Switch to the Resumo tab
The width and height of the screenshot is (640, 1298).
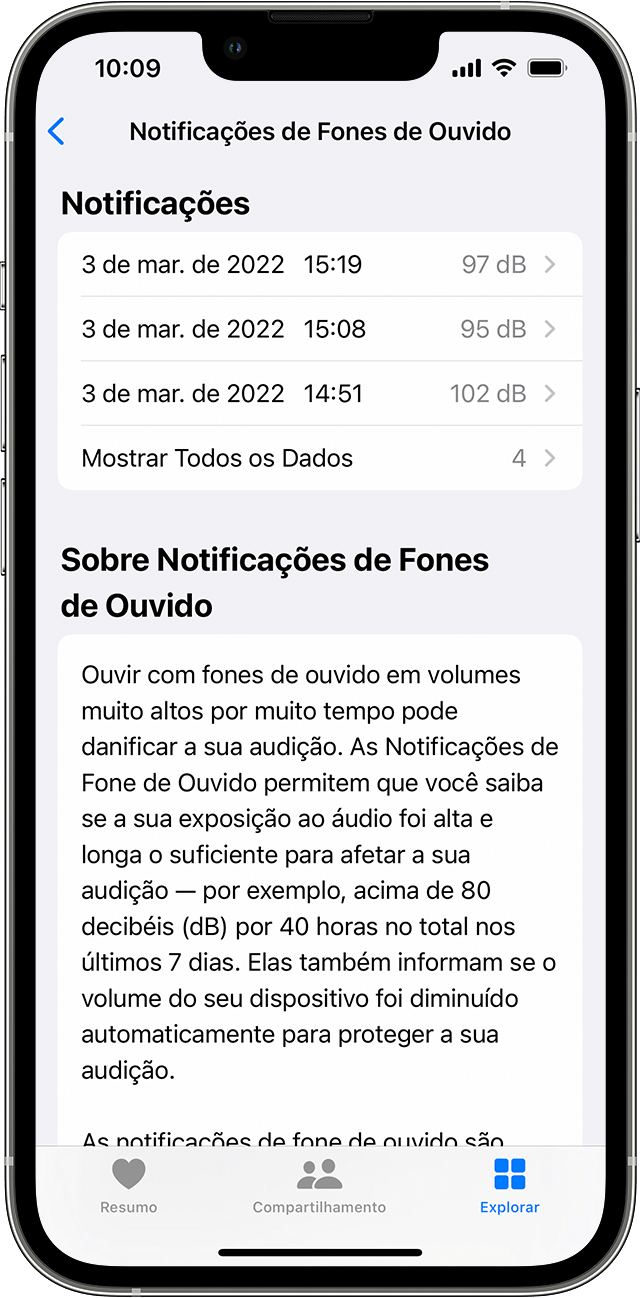[128, 1186]
